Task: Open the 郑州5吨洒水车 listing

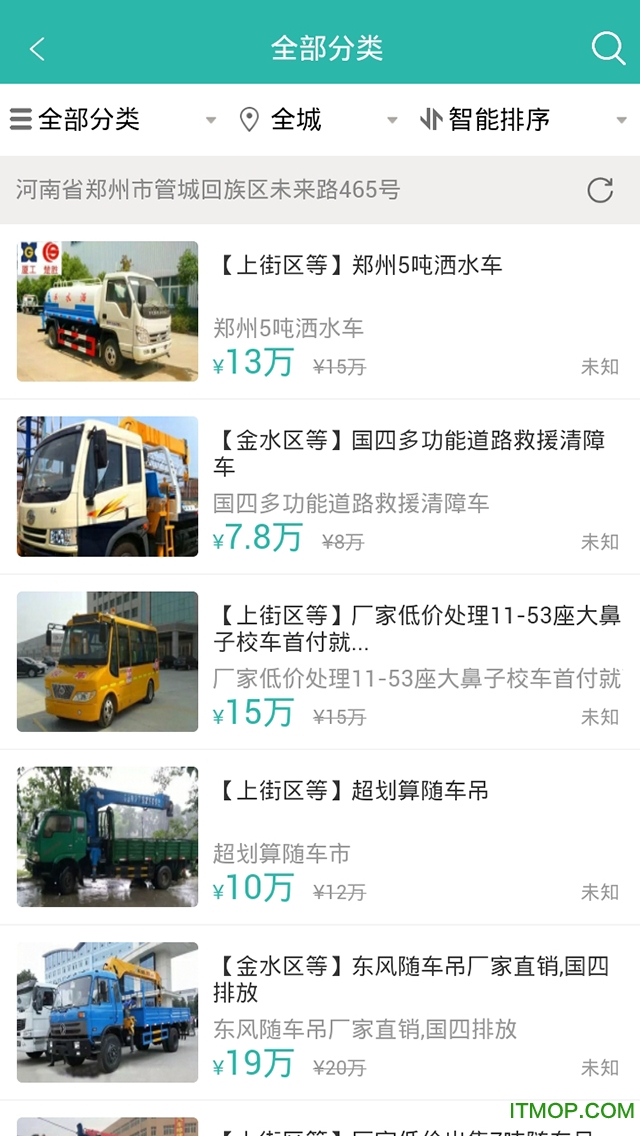Action: 320,312
